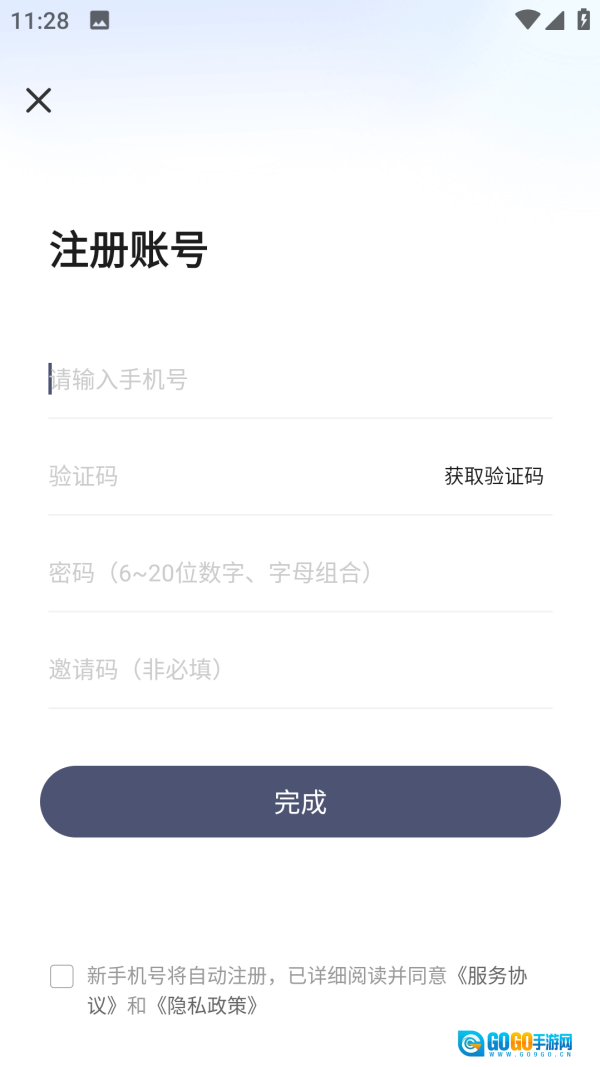The image size is (600, 1067).
Task: Request a verification code via 获取验证码
Action: [494, 476]
